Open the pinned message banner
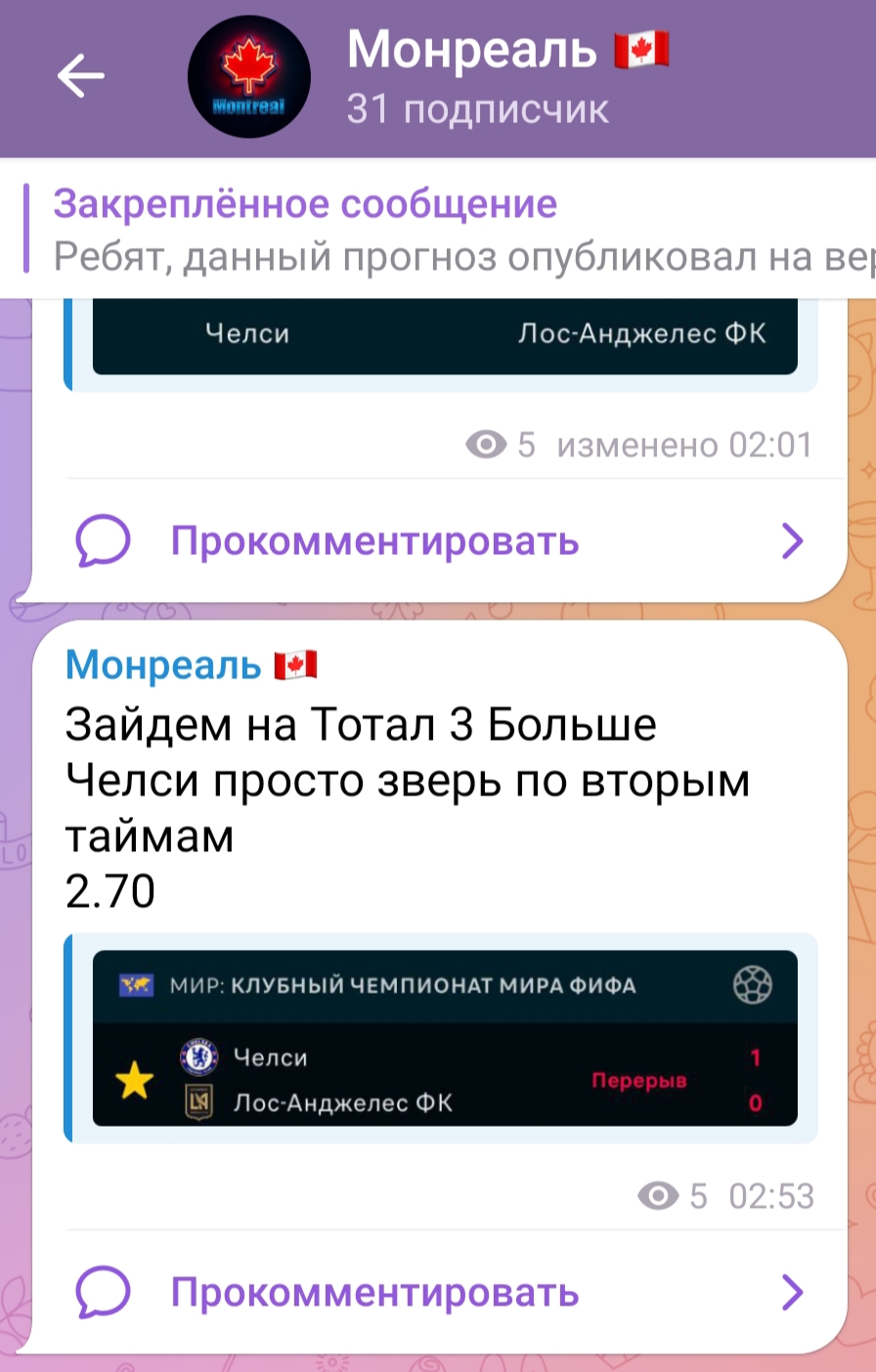 pyautogui.click(x=450, y=231)
